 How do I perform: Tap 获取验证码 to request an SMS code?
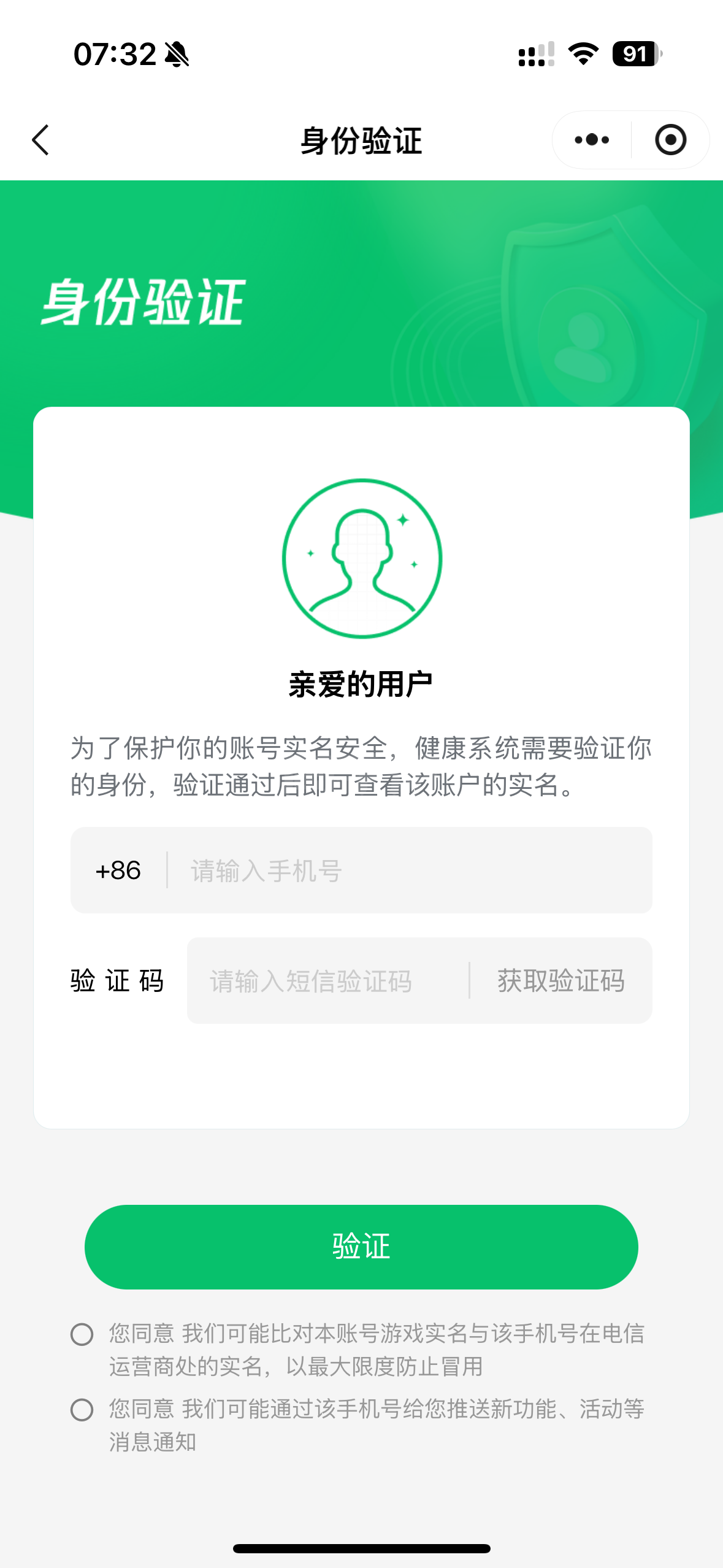tap(560, 980)
